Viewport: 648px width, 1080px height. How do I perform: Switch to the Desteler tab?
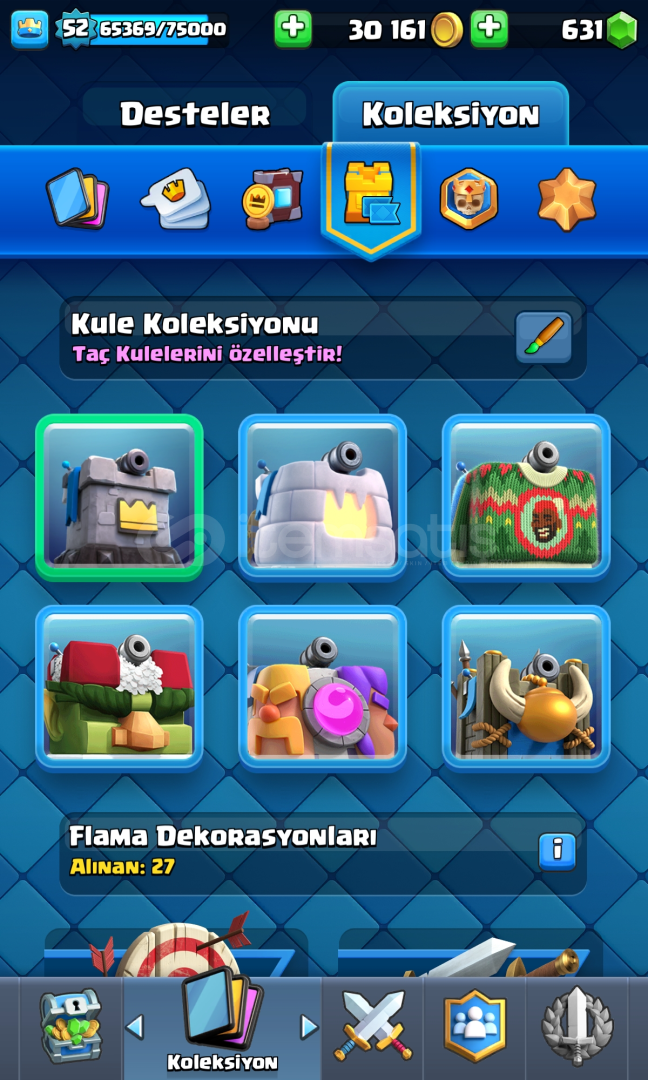pyautogui.click(x=196, y=114)
